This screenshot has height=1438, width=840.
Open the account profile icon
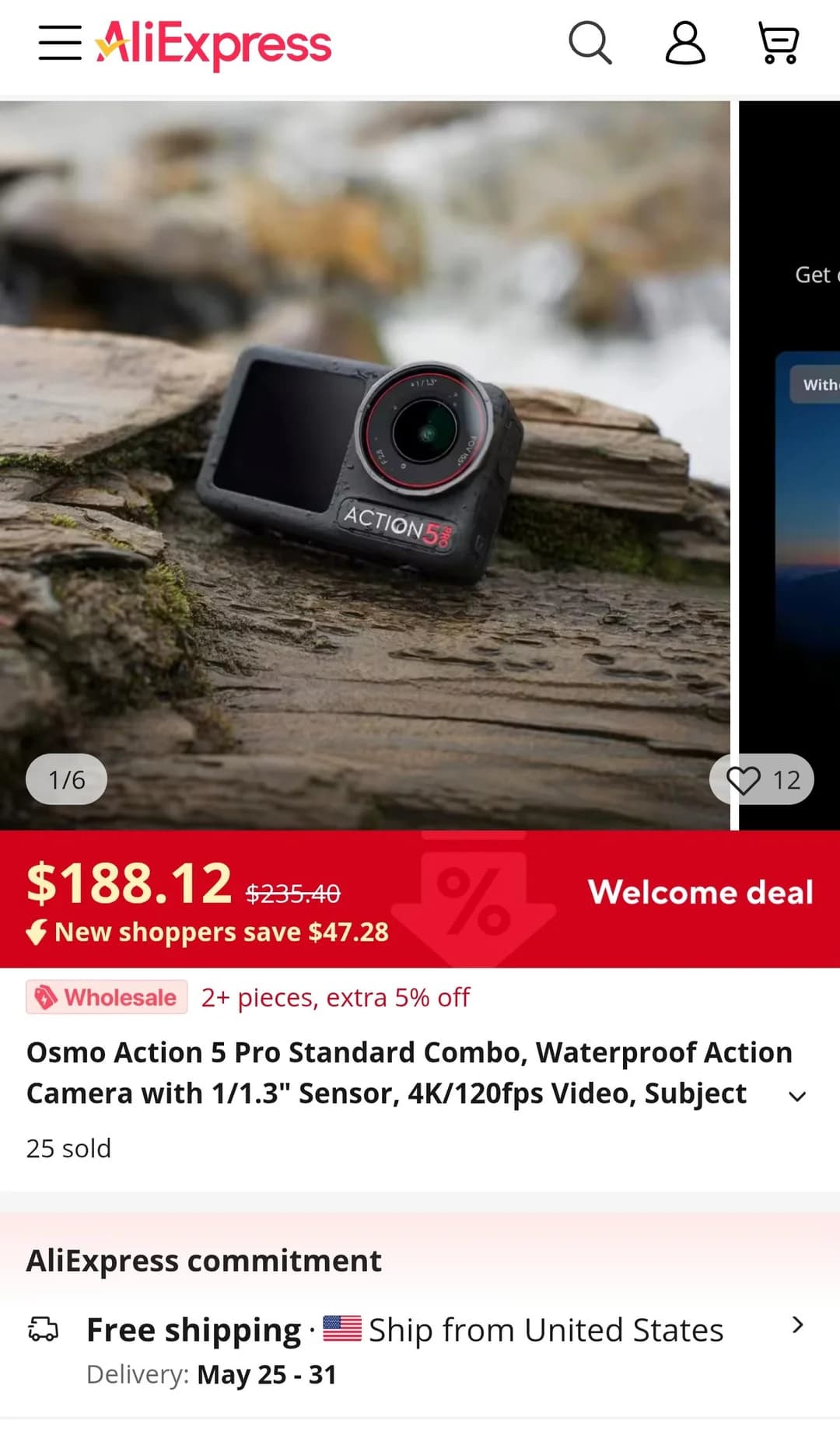click(685, 43)
